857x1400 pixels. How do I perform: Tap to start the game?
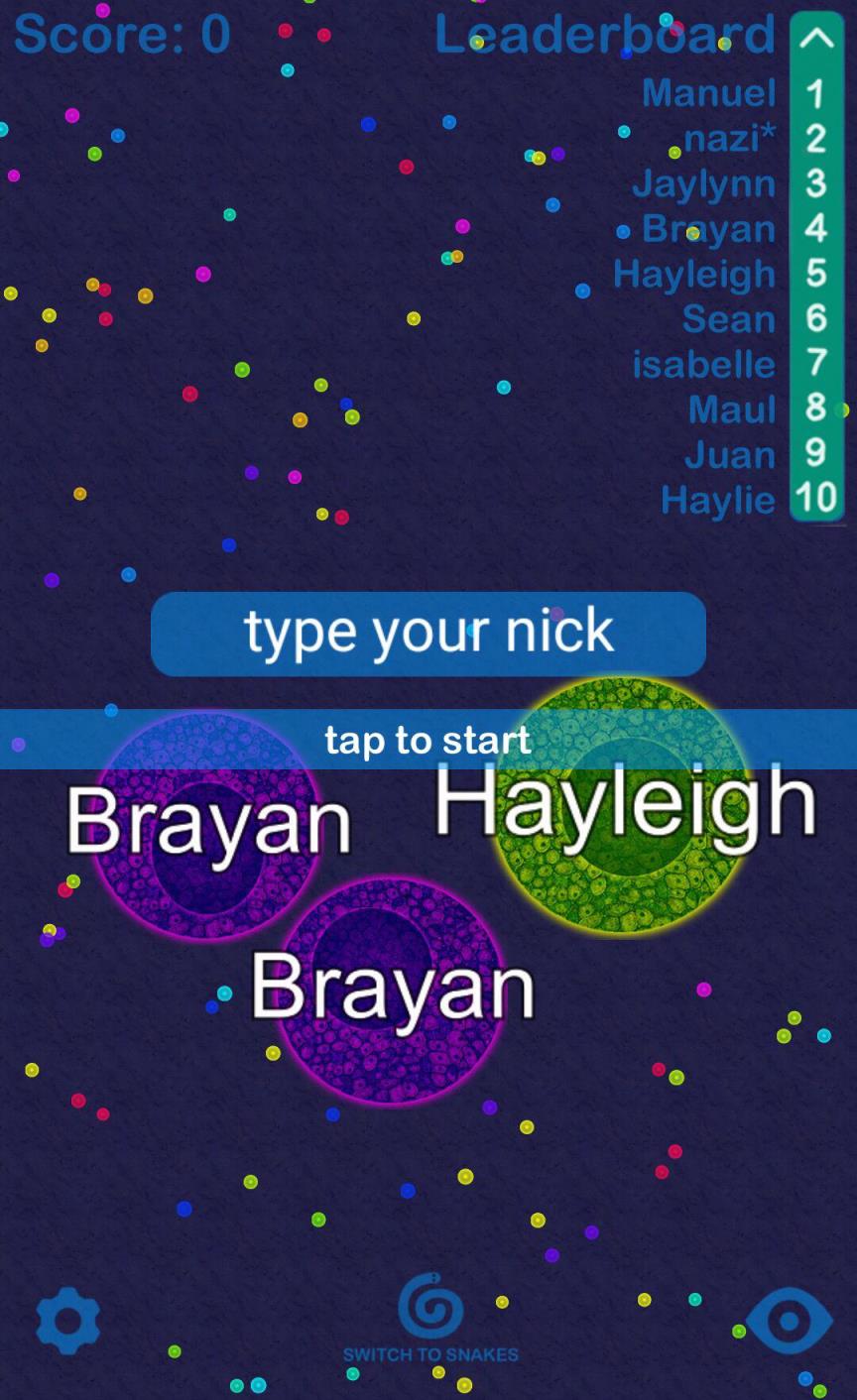[428, 740]
